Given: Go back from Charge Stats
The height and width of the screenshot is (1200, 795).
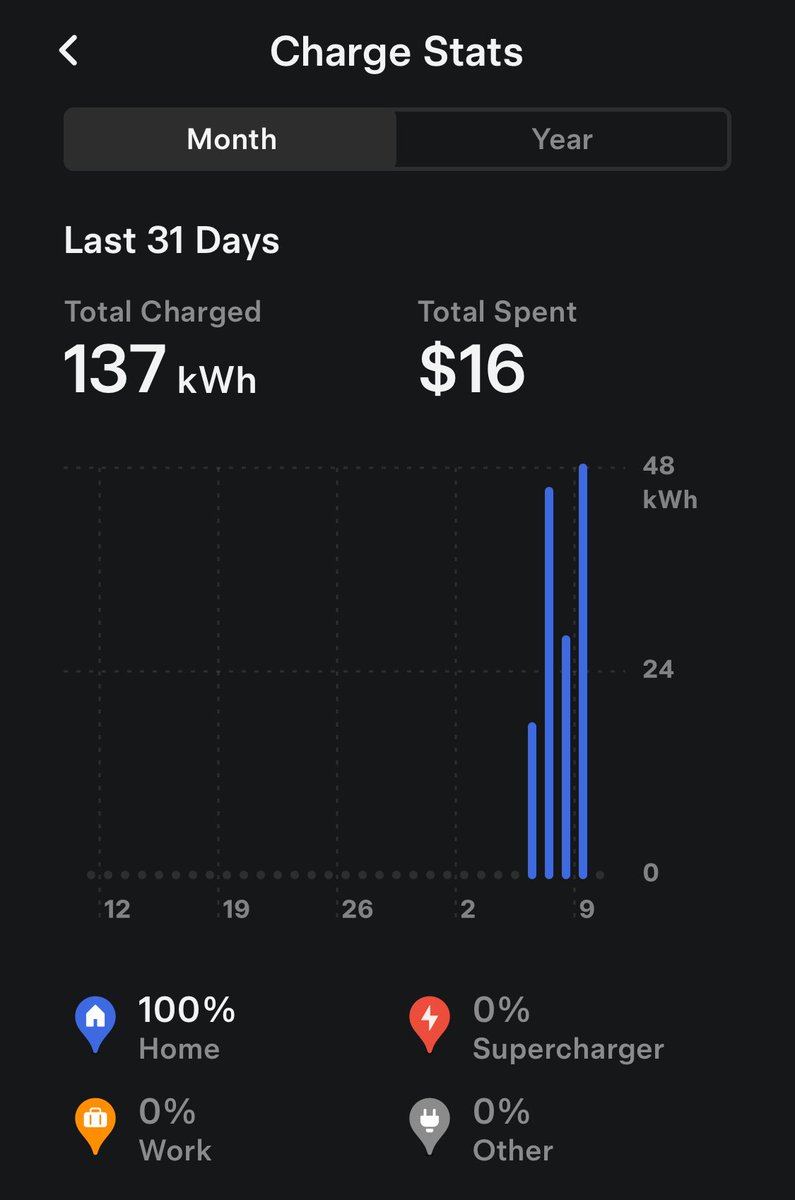Looking at the screenshot, I should 68,51.
